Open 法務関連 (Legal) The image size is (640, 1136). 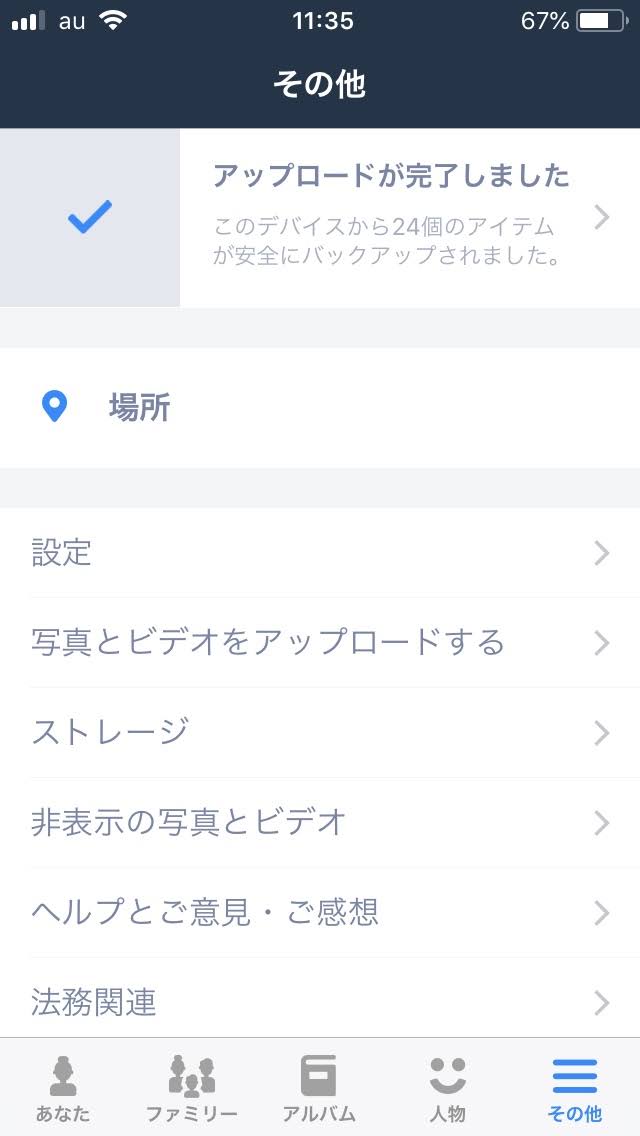(320, 1002)
